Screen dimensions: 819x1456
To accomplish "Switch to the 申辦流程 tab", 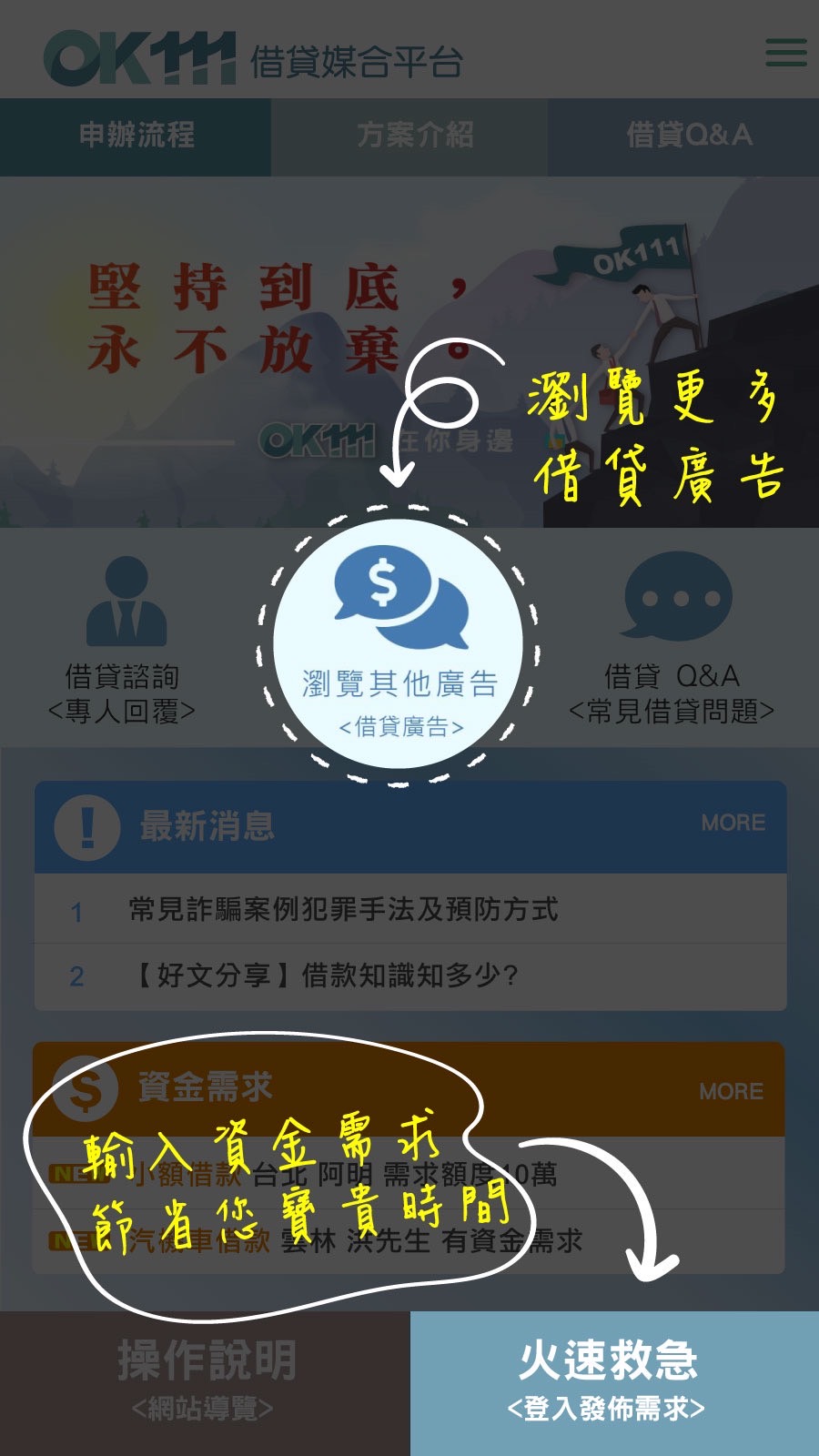I will (x=136, y=136).
